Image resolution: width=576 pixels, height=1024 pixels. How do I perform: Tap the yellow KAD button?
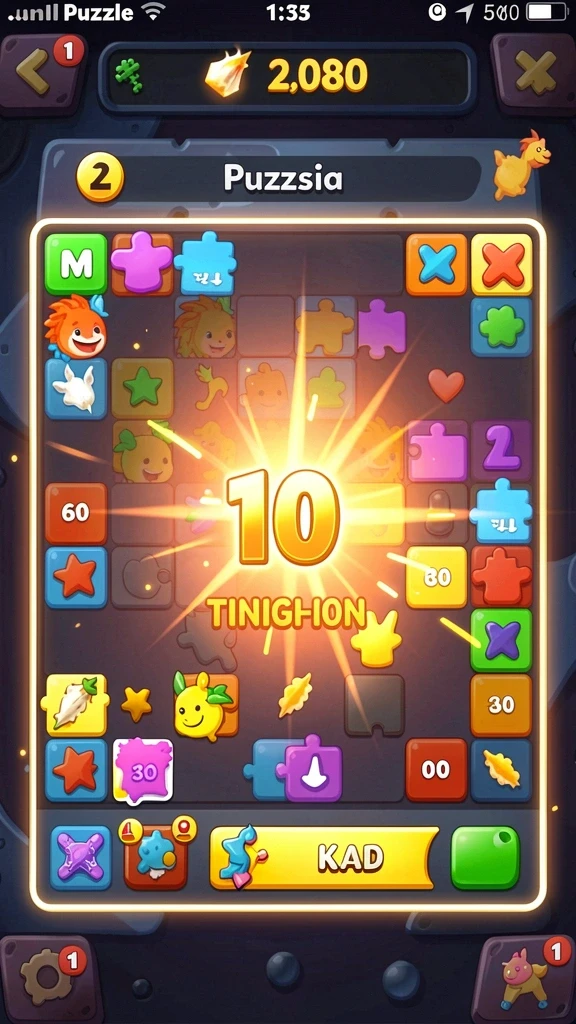[323, 857]
